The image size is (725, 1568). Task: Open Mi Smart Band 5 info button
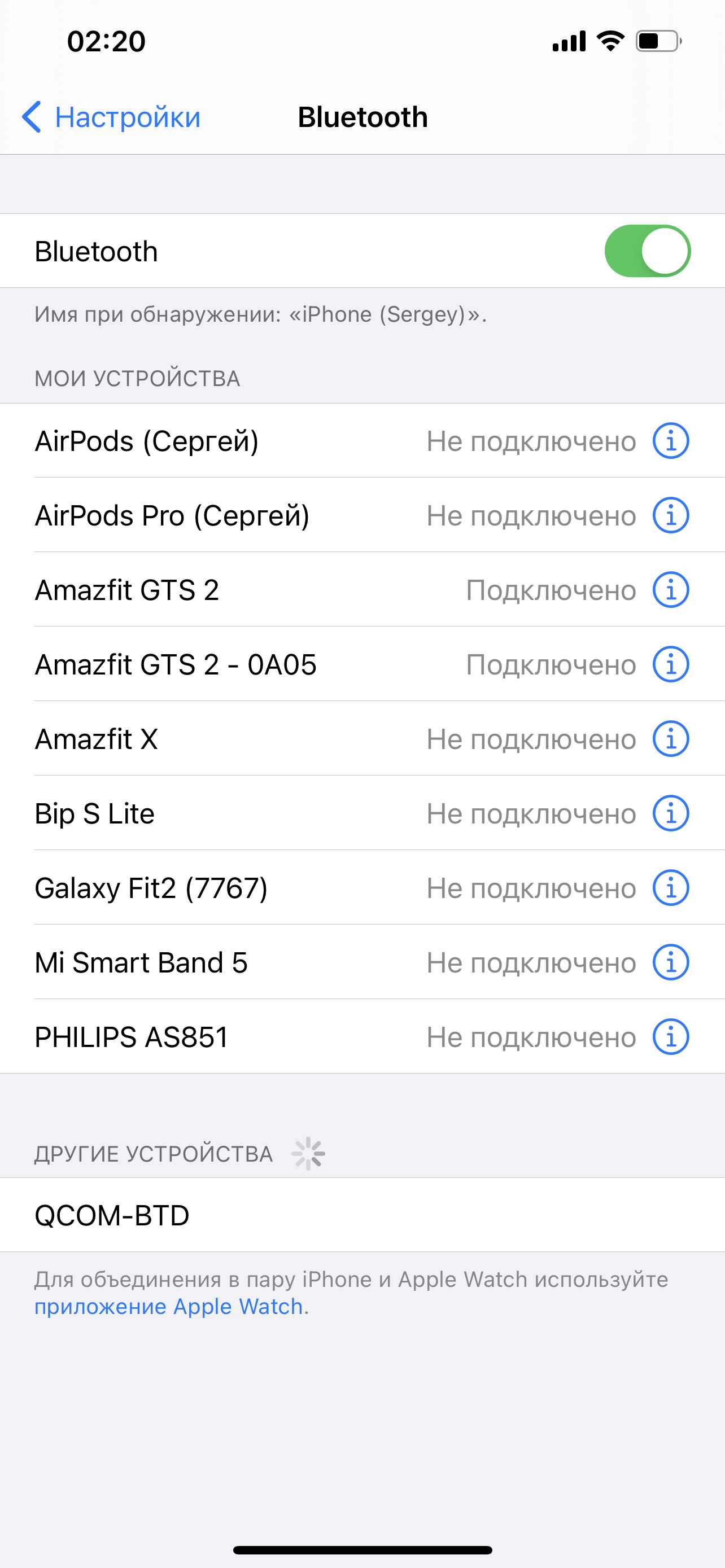(x=670, y=963)
